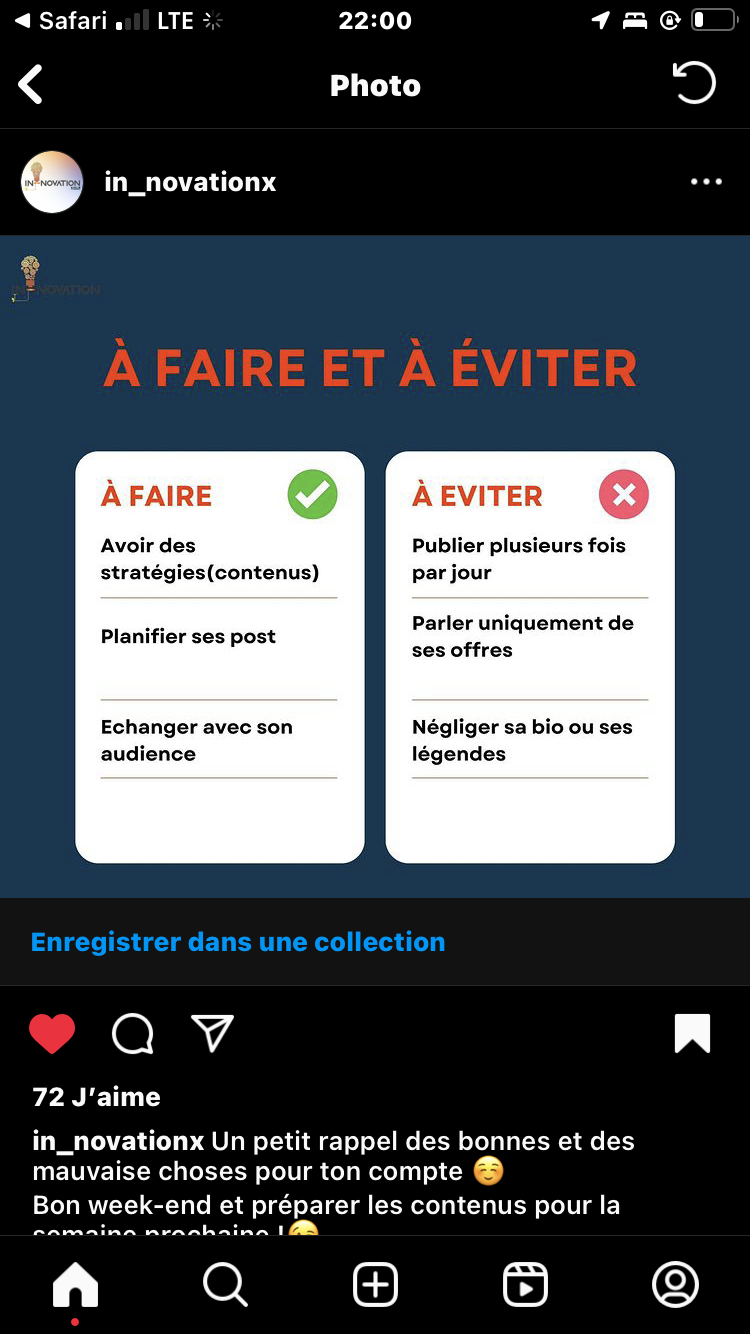Open the in_novationx username in the header

coord(190,182)
